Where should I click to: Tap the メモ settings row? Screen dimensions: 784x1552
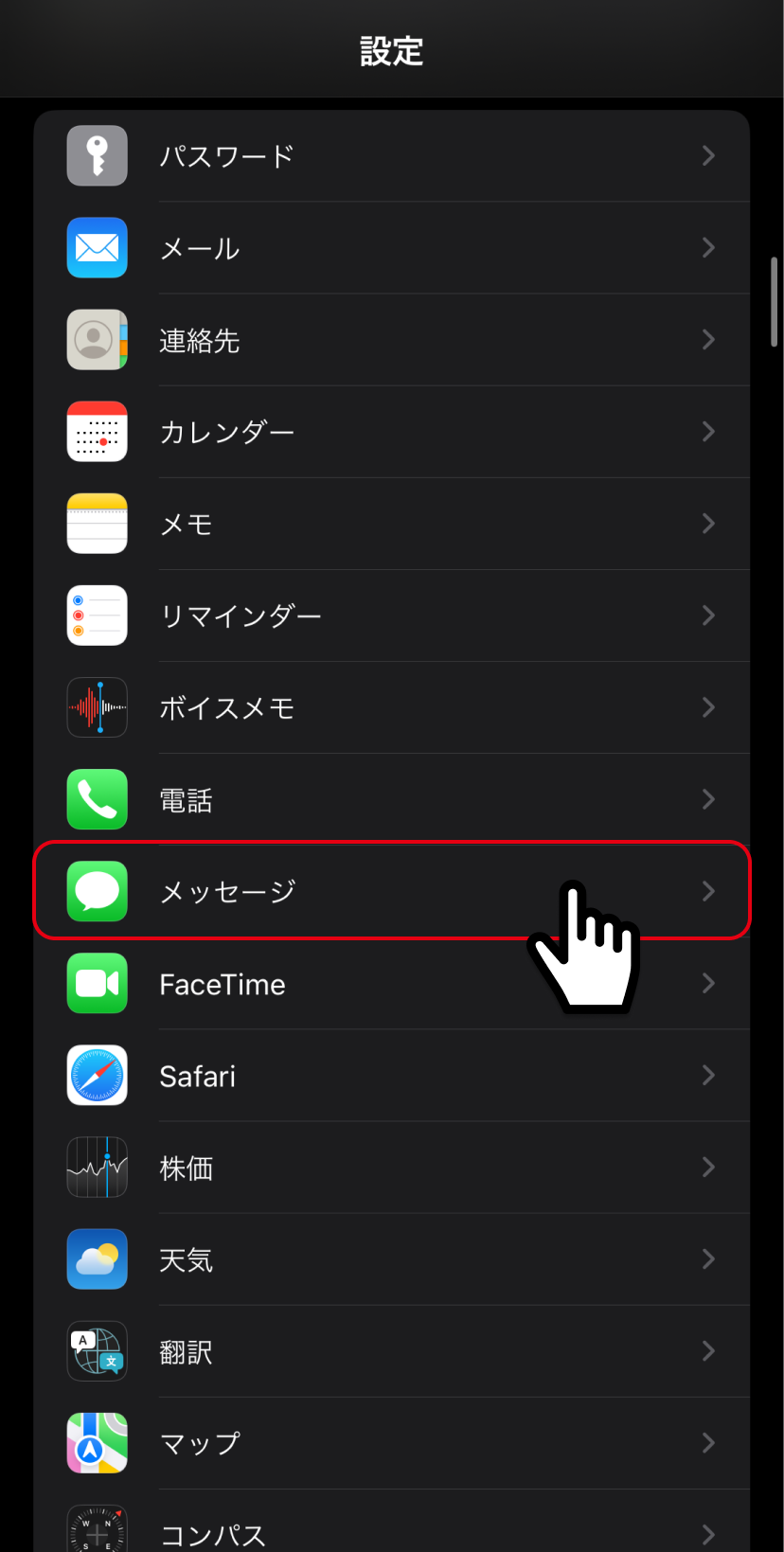391,524
